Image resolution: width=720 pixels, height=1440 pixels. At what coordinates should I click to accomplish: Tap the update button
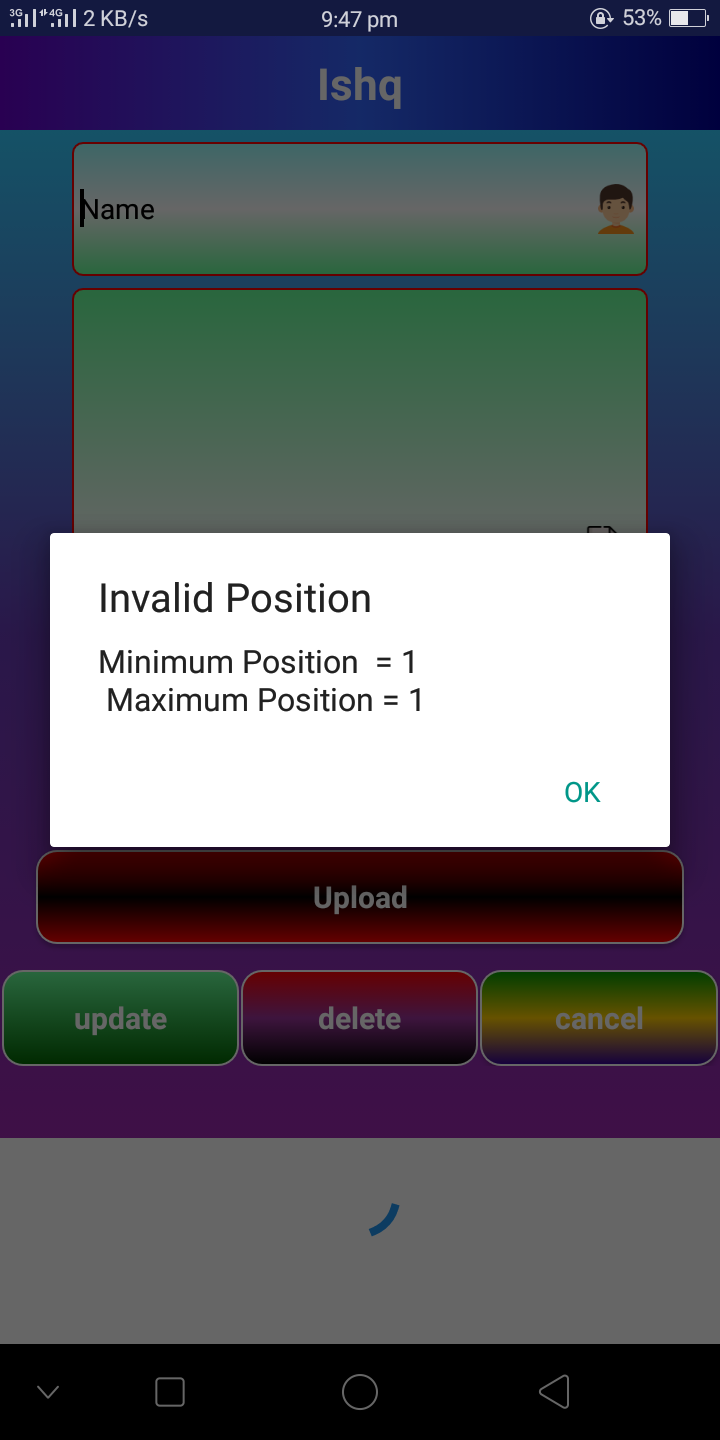pyautogui.click(x=120, y=1018)
